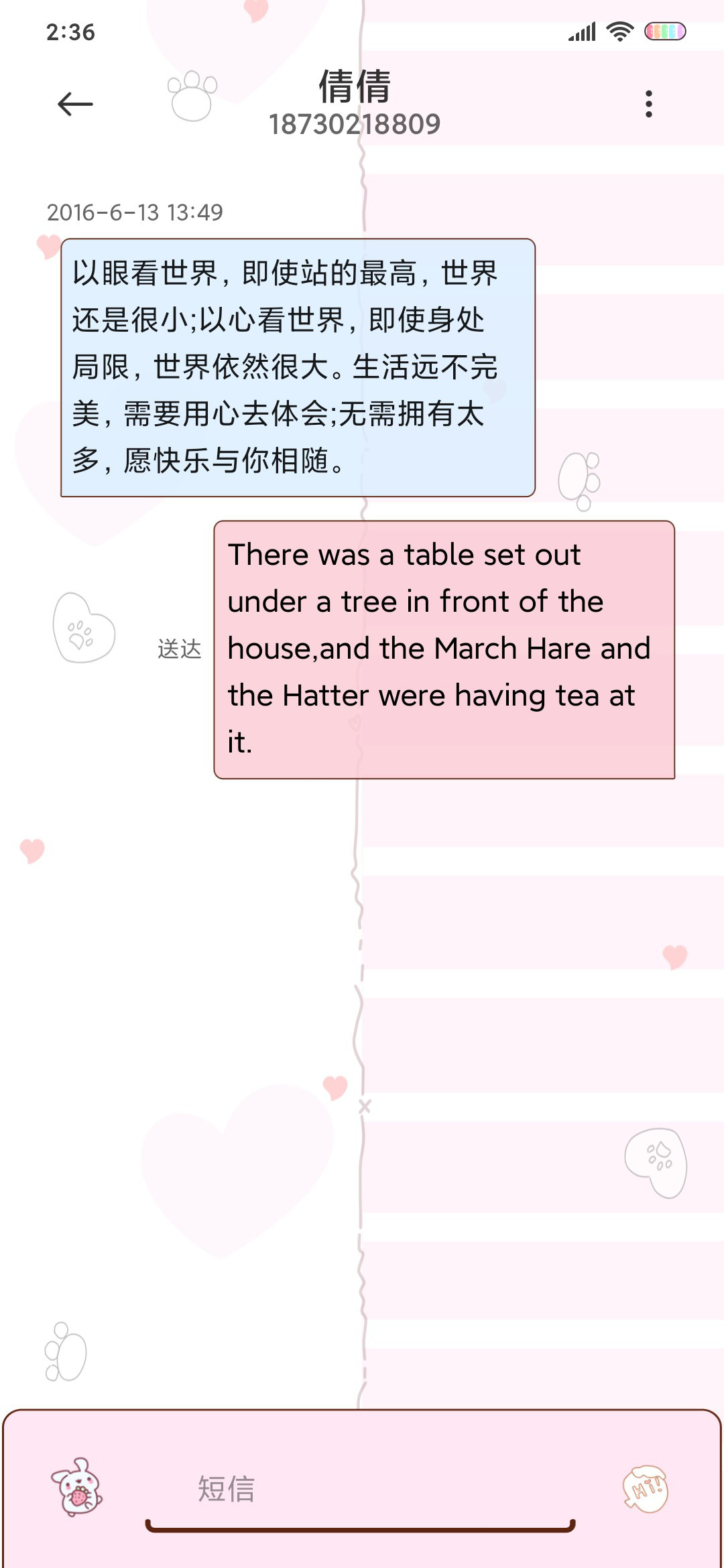Select the received Chinese message bubble
The width and height of the screenshot is (724, 1568).
(x=298, y=367)
